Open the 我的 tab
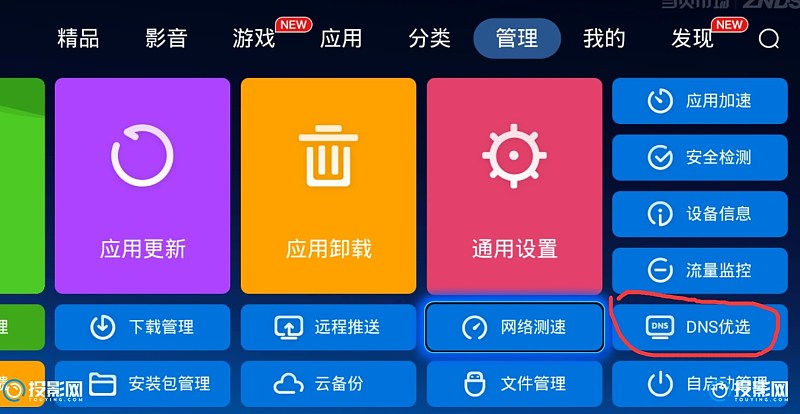800x414 pixels. [604, 39]
